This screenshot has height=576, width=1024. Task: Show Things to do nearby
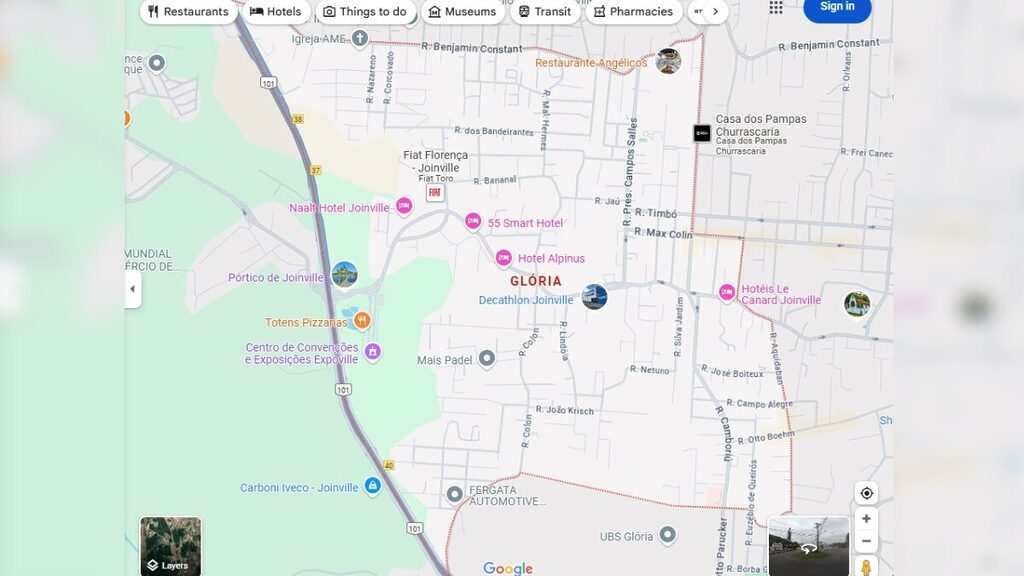[364, 12]
